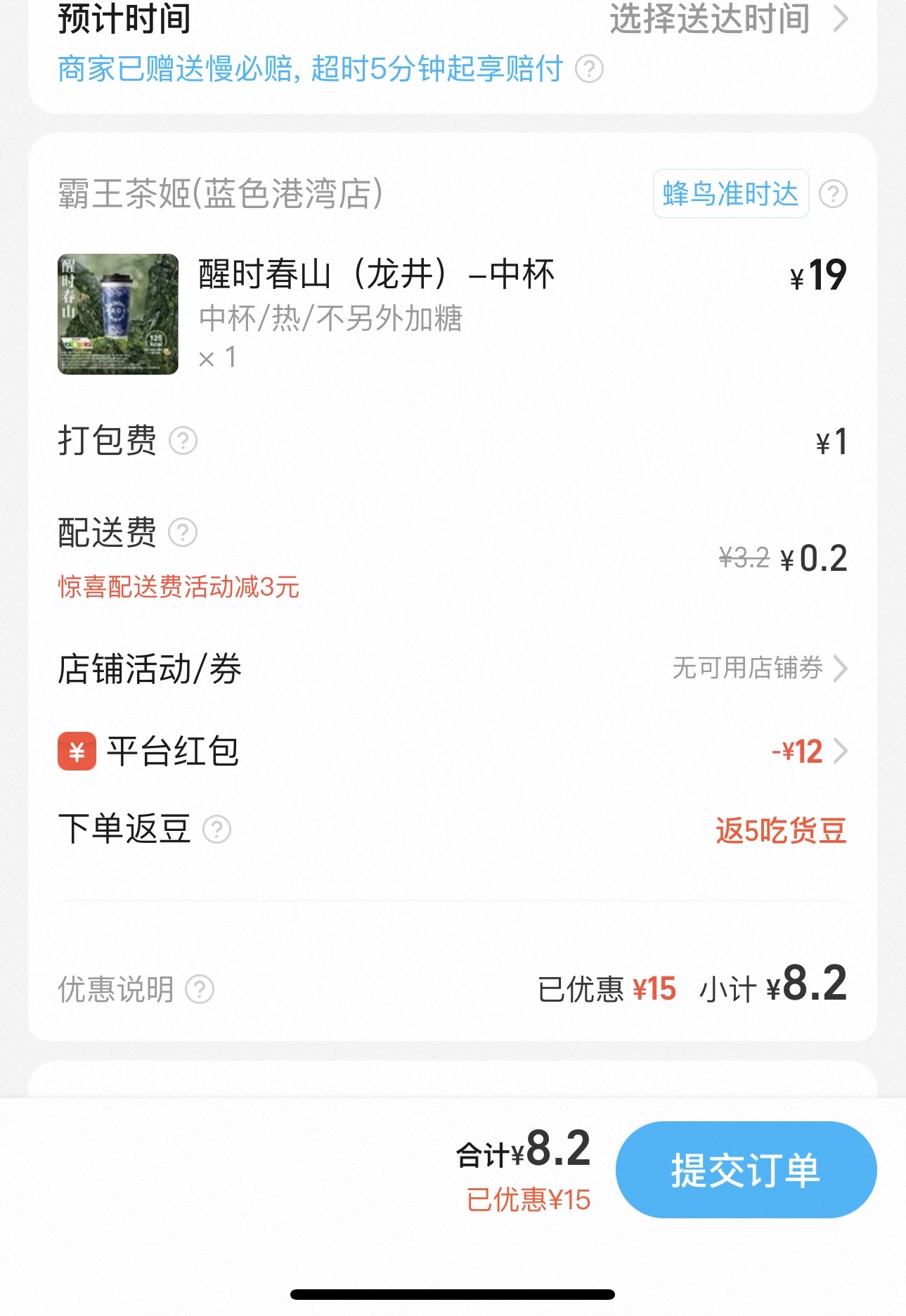Open help for 慢必赔 compensation notice

589,70
